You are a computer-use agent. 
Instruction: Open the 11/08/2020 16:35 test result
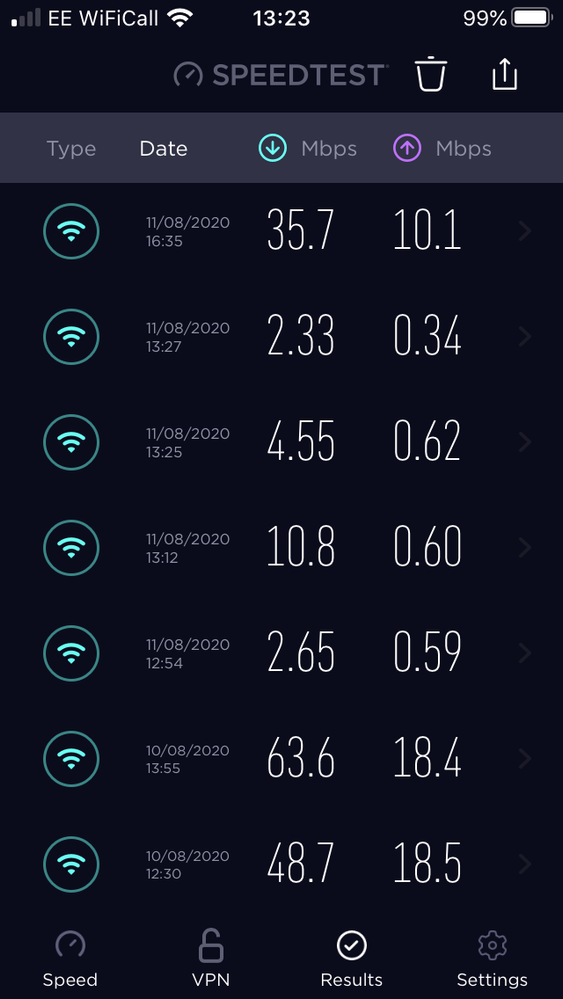point(282,231)
